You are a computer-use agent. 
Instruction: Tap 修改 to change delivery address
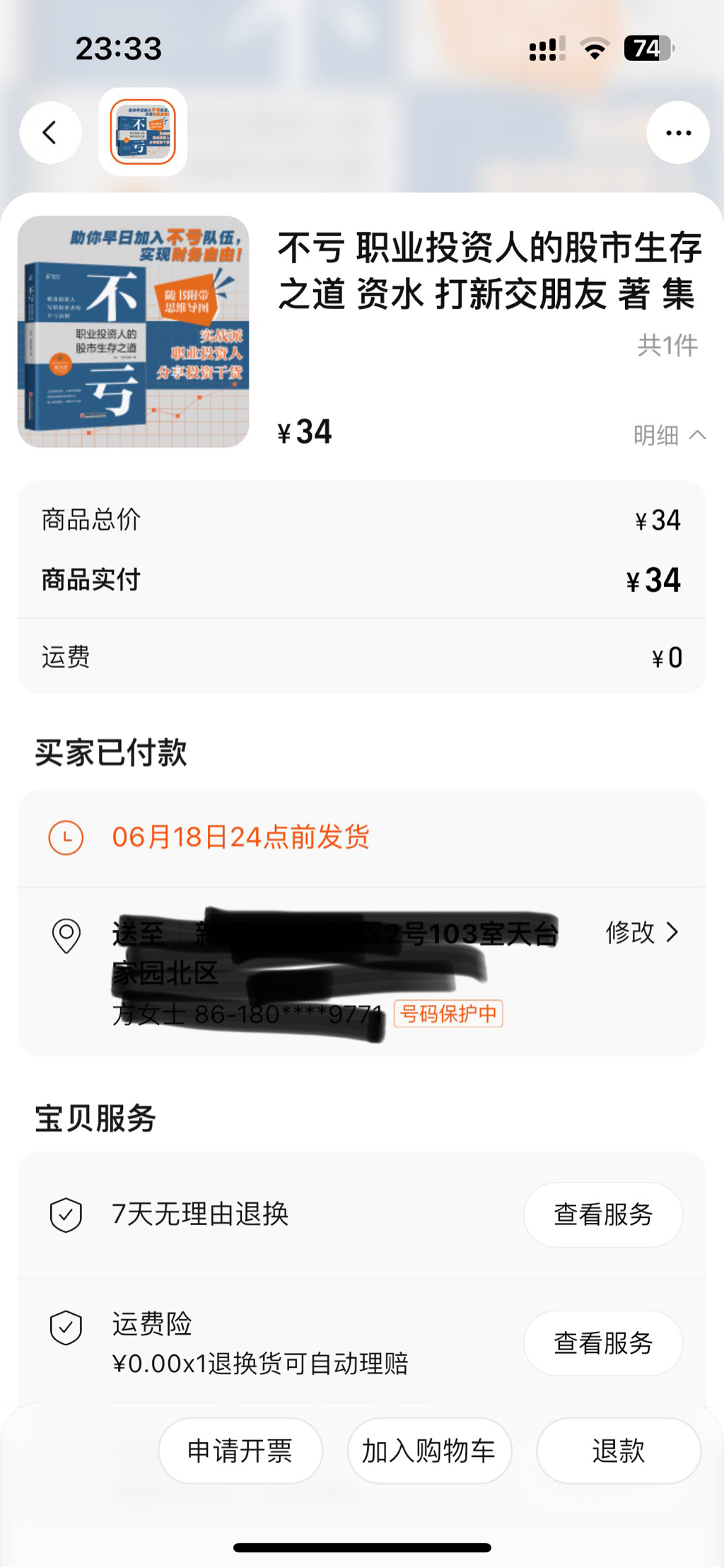[x=641, y=933]
